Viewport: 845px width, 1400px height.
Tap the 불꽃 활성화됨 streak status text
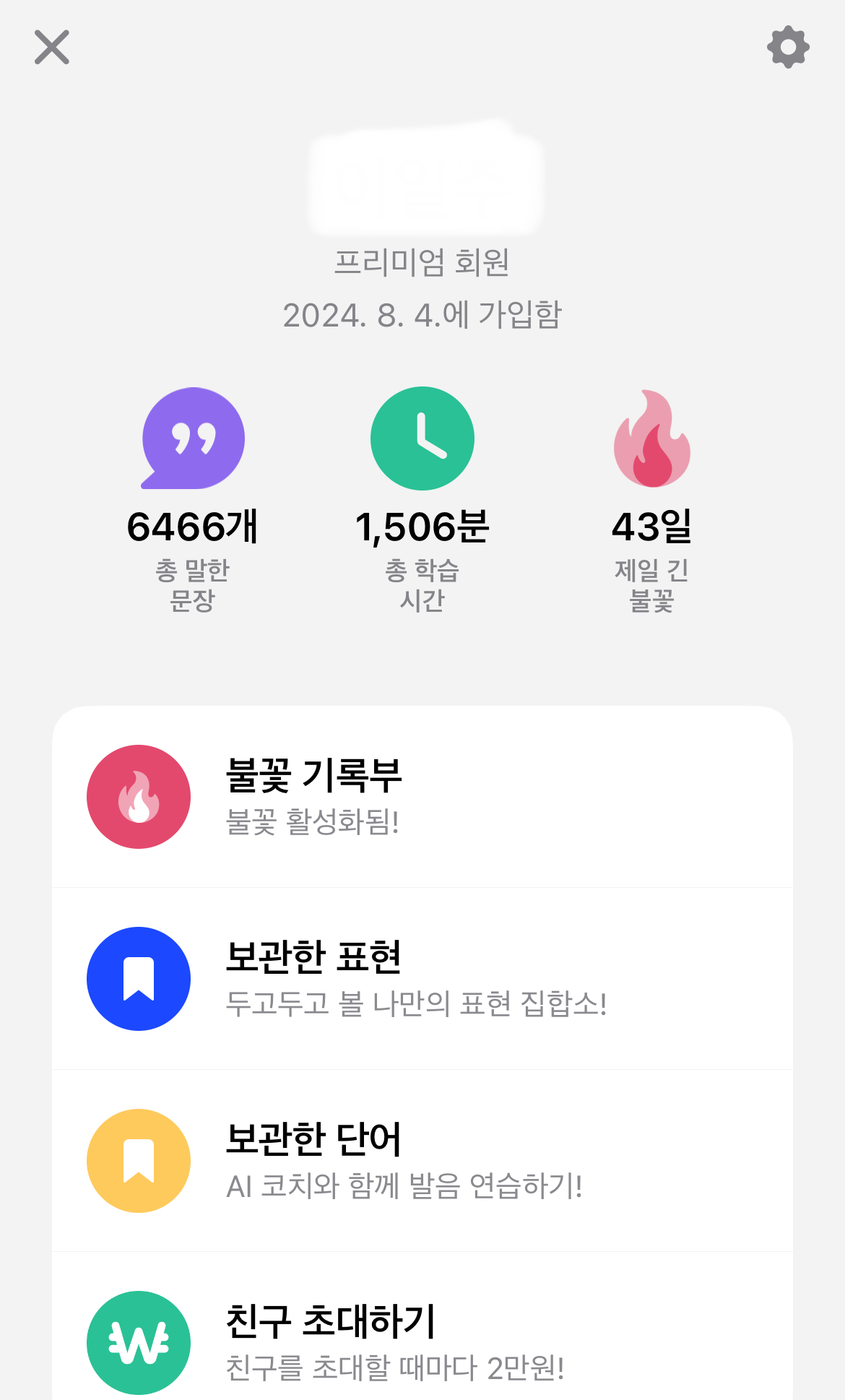[x=313, y=821]
